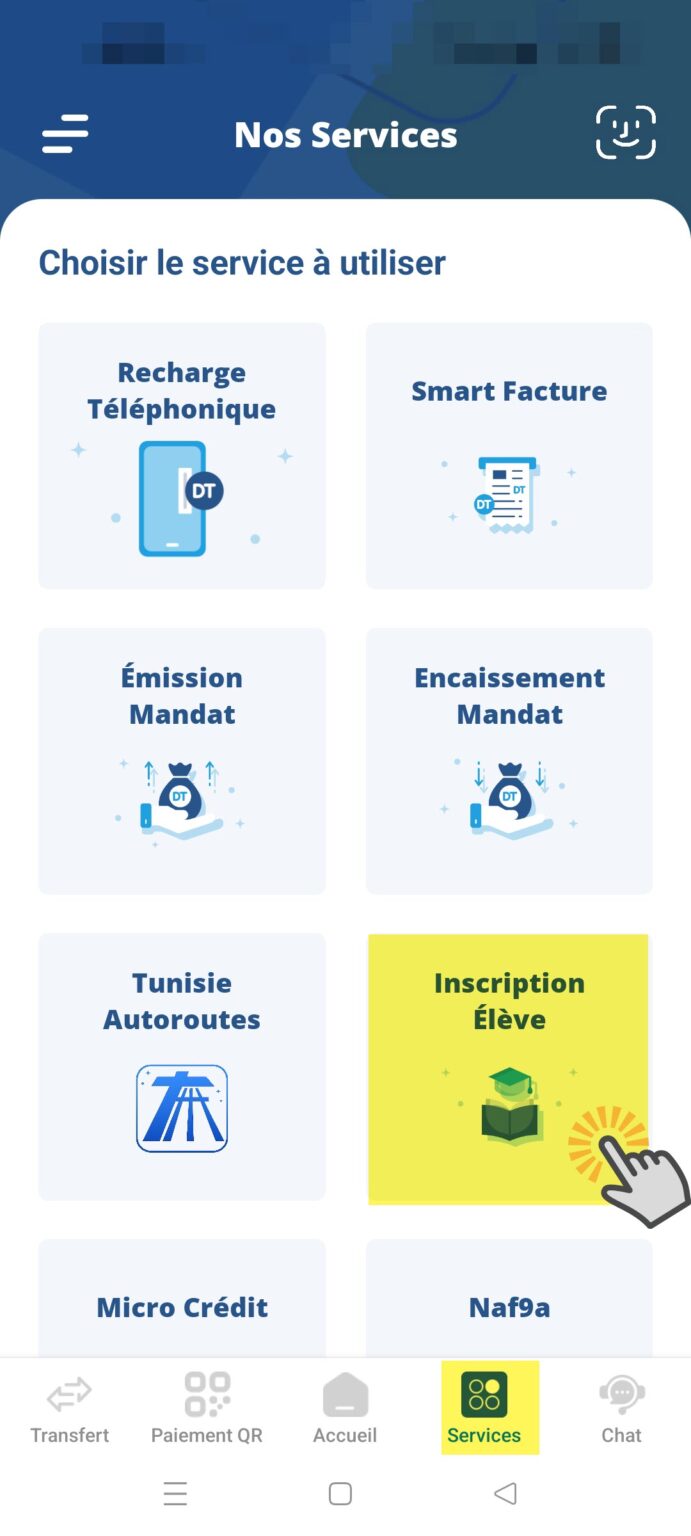691x1536 pixels.
Task: Tap the system home button
Action: coord(340,1494)
